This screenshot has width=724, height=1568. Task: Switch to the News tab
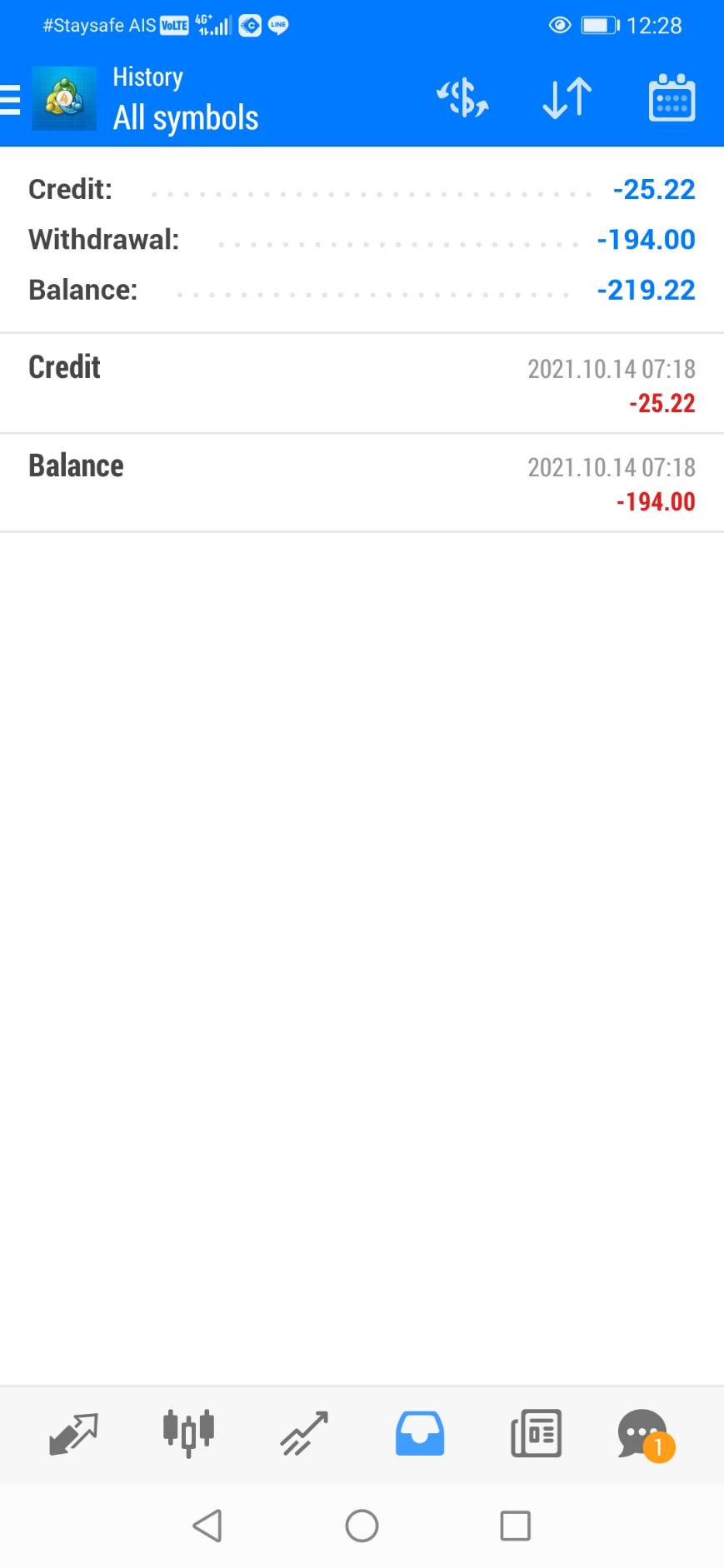(536, 1433)
